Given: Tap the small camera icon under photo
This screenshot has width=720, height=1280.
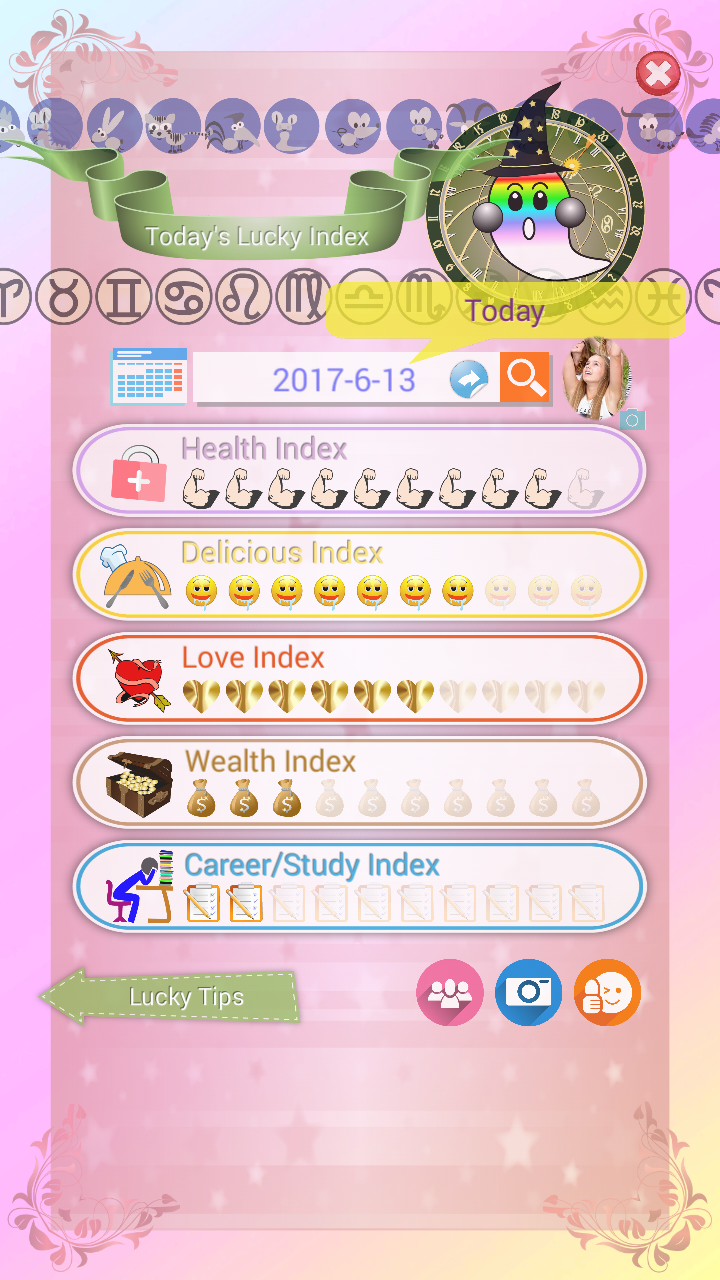Looking at the screenshot, I should click(x=632, y=420).
